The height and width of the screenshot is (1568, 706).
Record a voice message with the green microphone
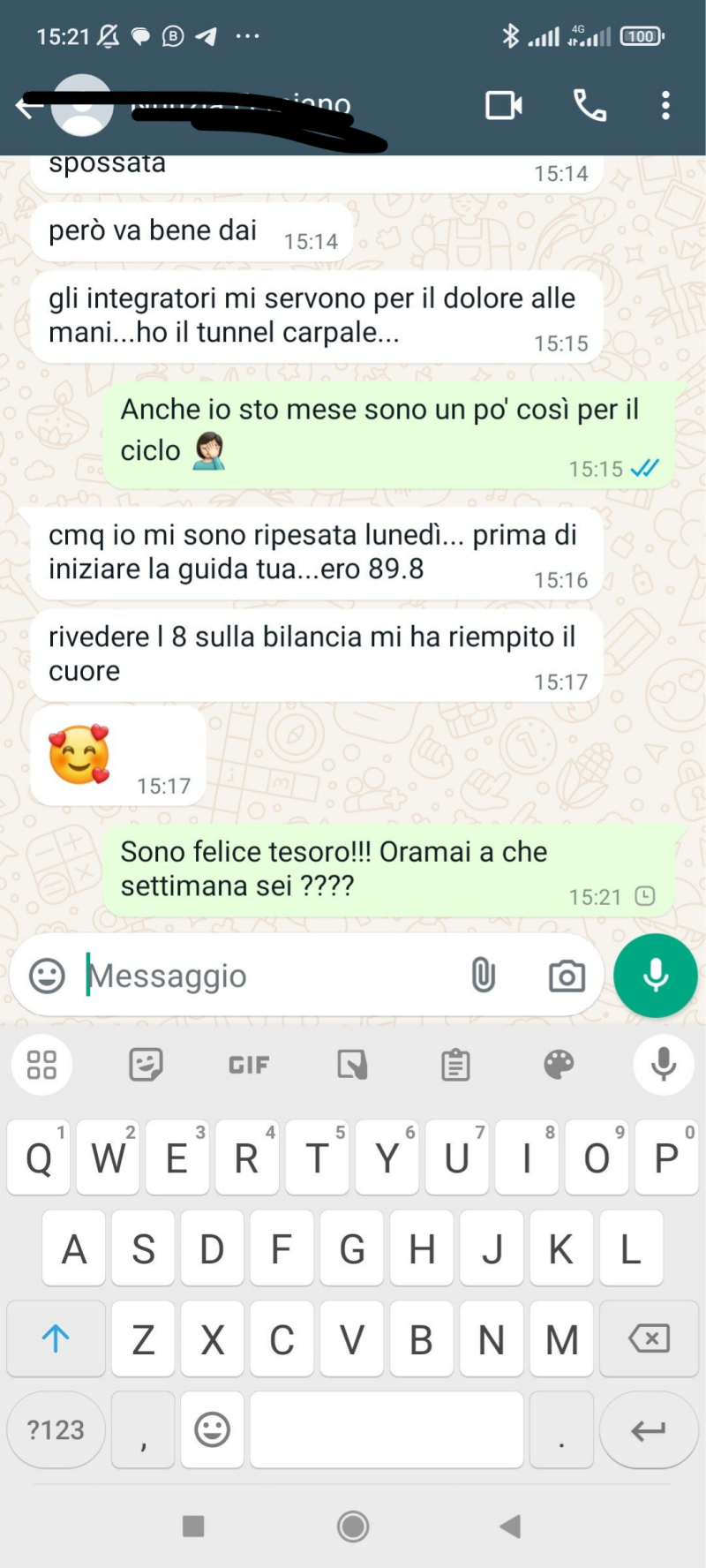[656, 976]
